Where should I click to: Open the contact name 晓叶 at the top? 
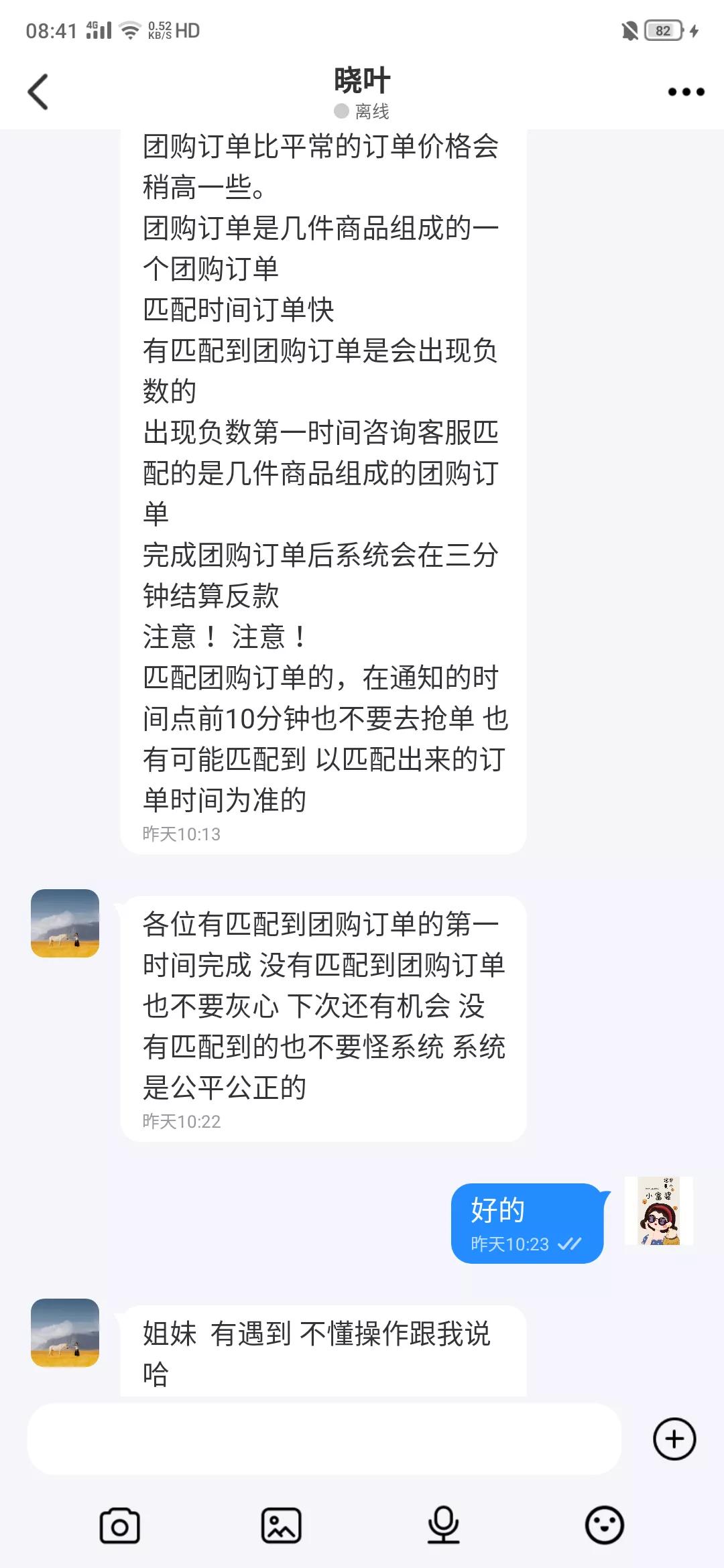pyautogui.click(x=362, y=79)
